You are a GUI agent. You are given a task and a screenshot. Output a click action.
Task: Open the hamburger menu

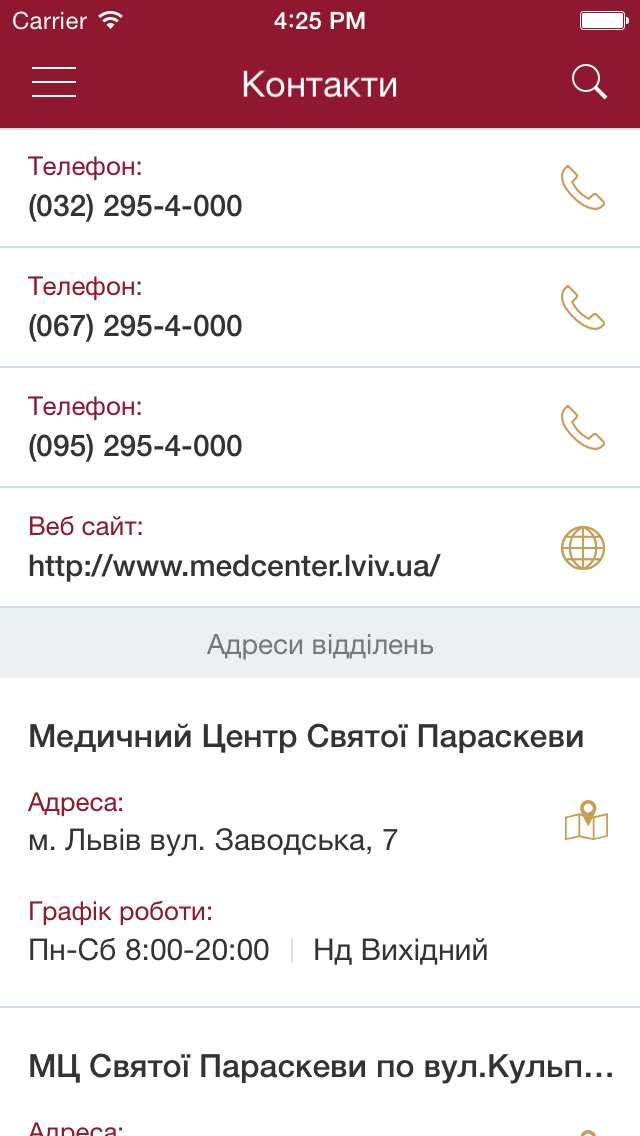[54, 82]
